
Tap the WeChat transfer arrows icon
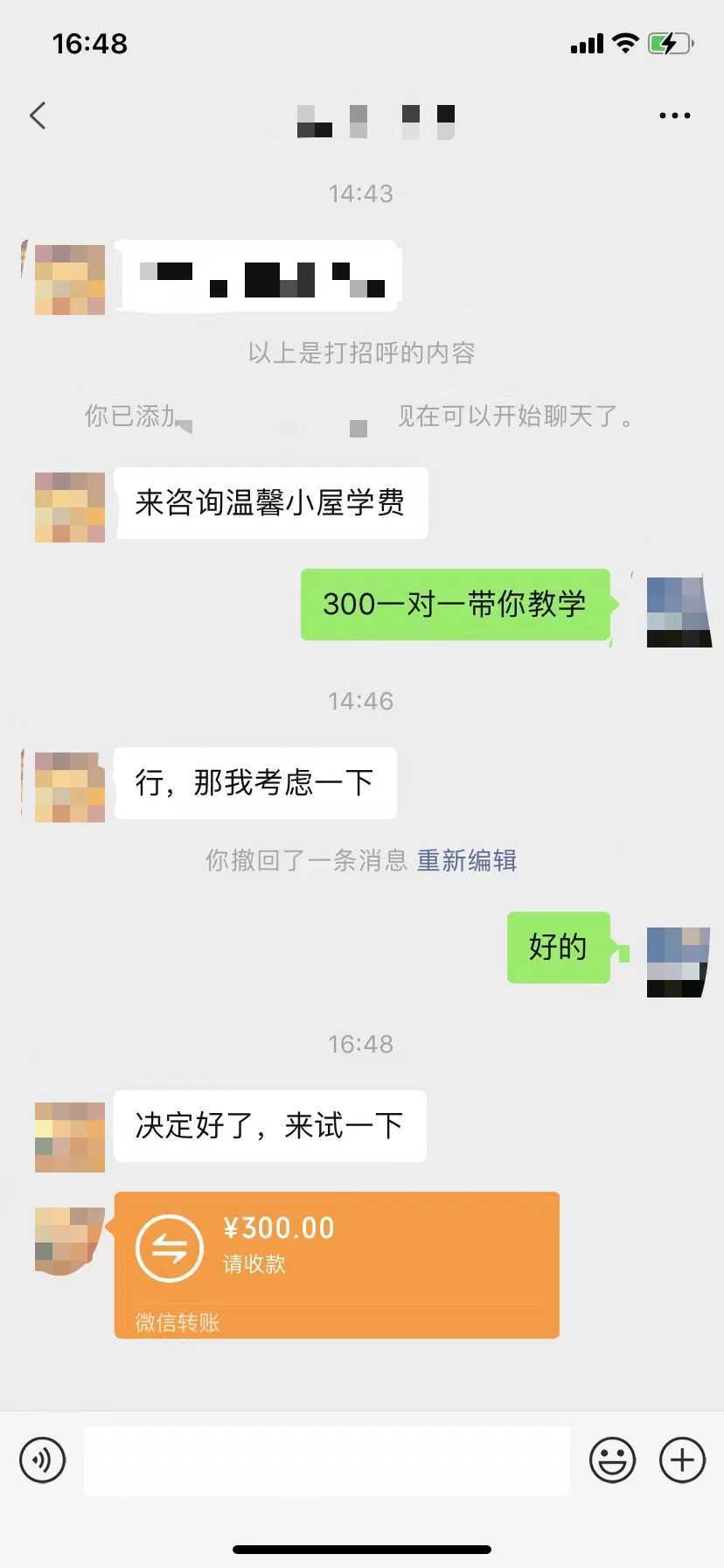pos(170,1246)
